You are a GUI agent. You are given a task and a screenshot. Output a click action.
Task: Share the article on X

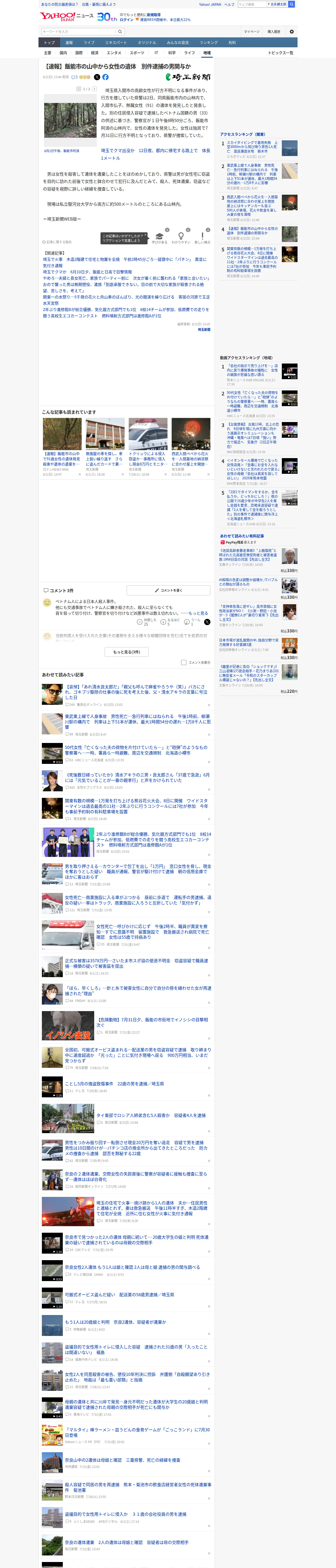(x=97, y=77)
